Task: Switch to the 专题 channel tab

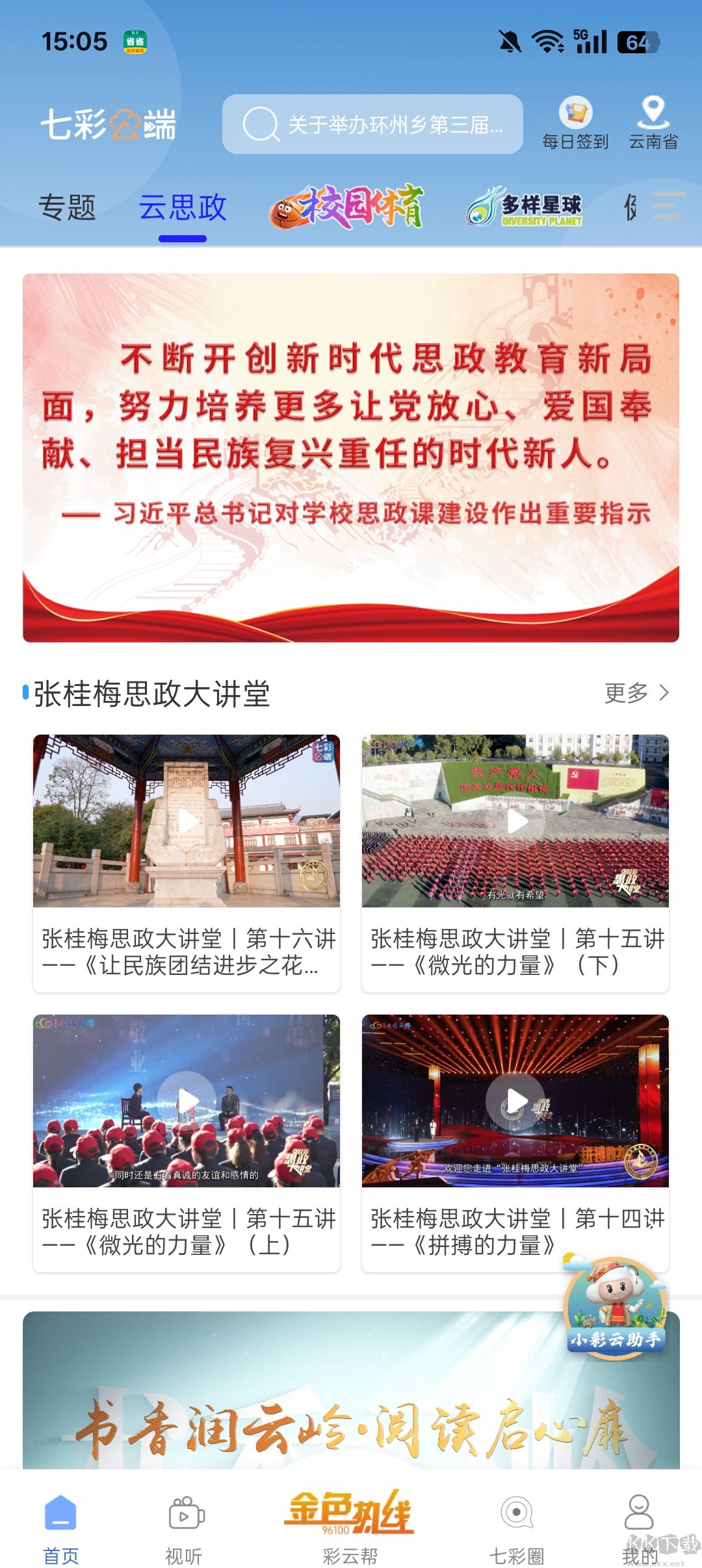Action: 68,209
